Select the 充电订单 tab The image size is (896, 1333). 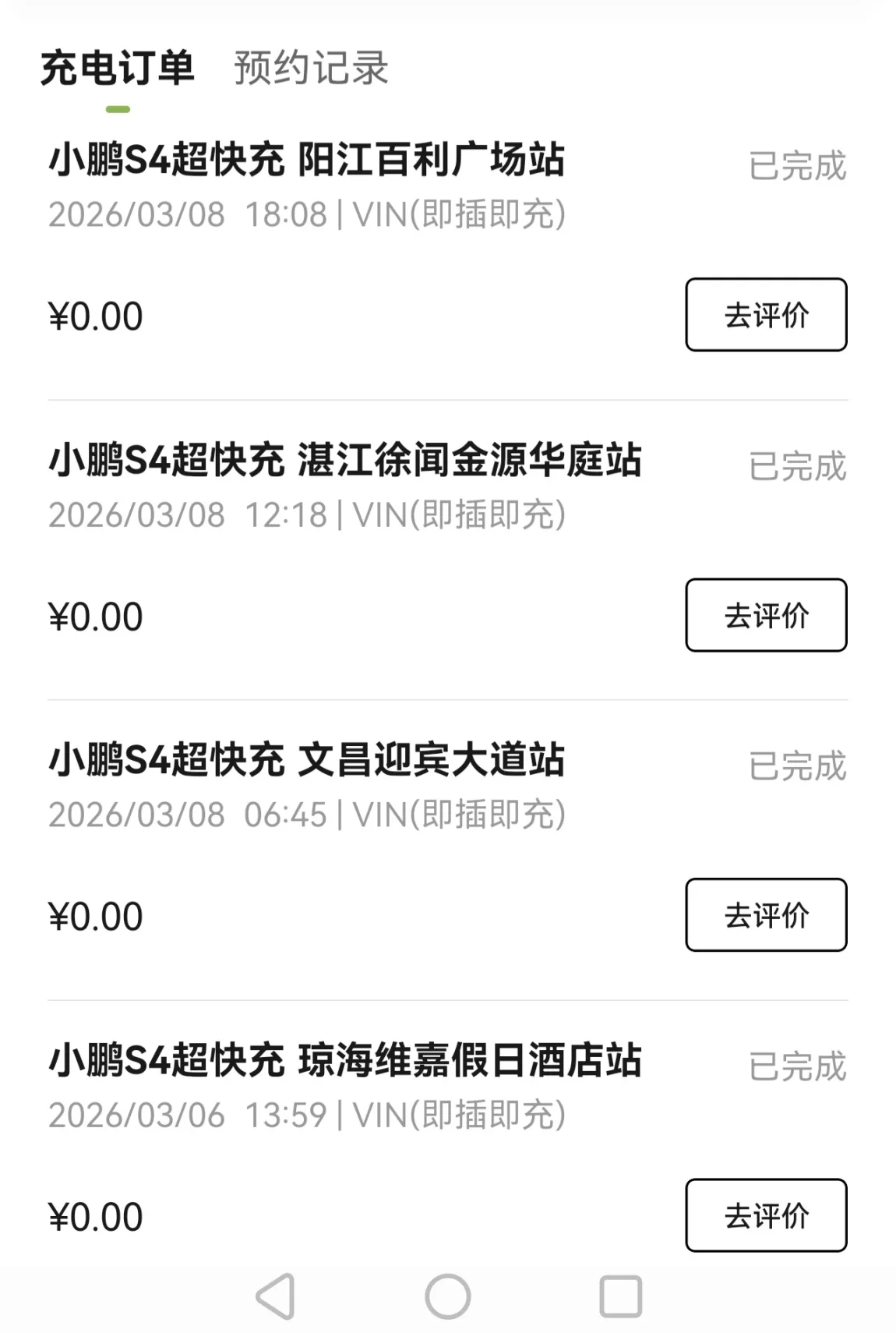[x=117, y=68]
